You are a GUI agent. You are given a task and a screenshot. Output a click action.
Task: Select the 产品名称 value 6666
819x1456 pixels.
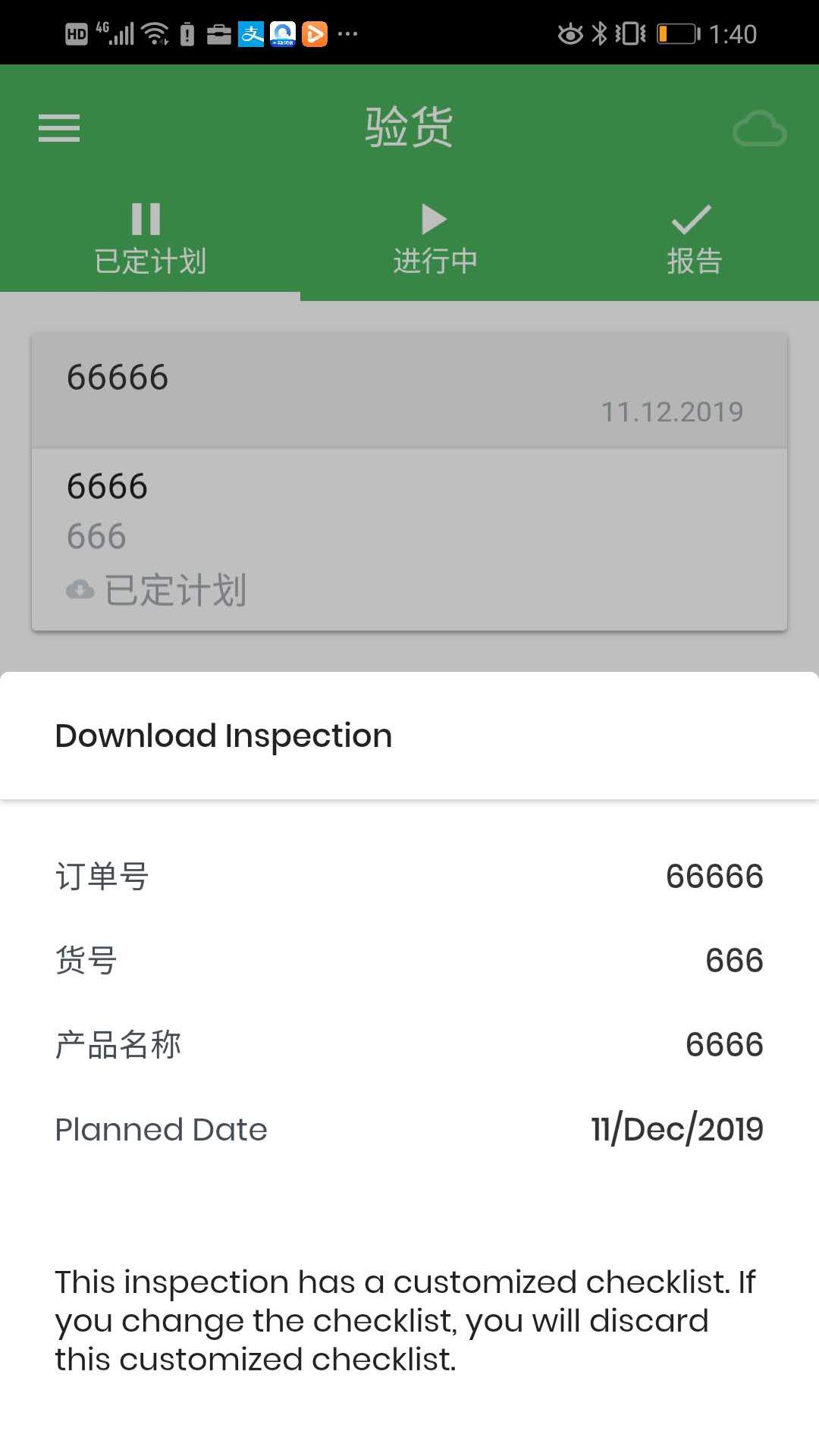(x=723, y=1043)
